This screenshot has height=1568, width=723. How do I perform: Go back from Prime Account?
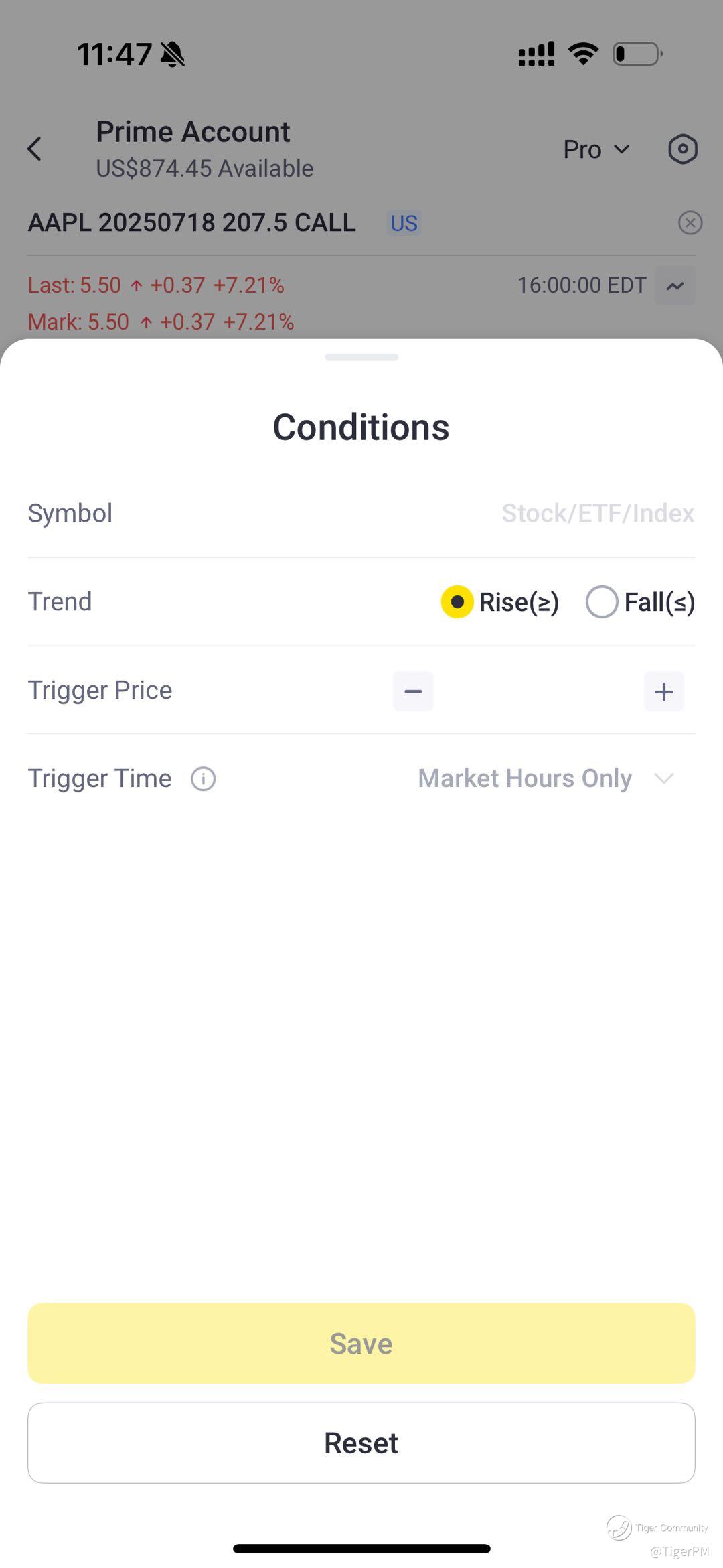tap(35, 149)
